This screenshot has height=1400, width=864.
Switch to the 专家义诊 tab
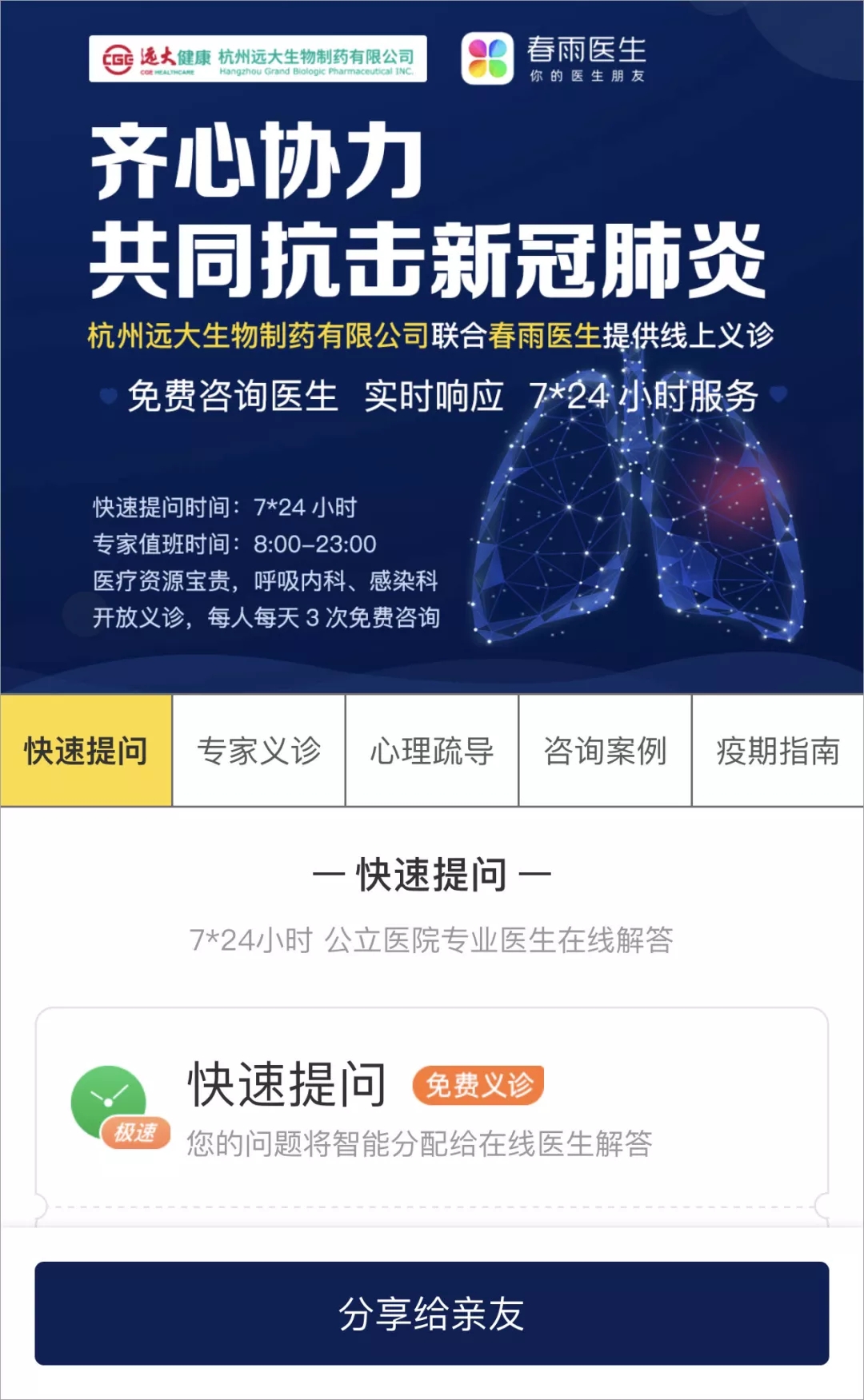[x=259, y=751]
